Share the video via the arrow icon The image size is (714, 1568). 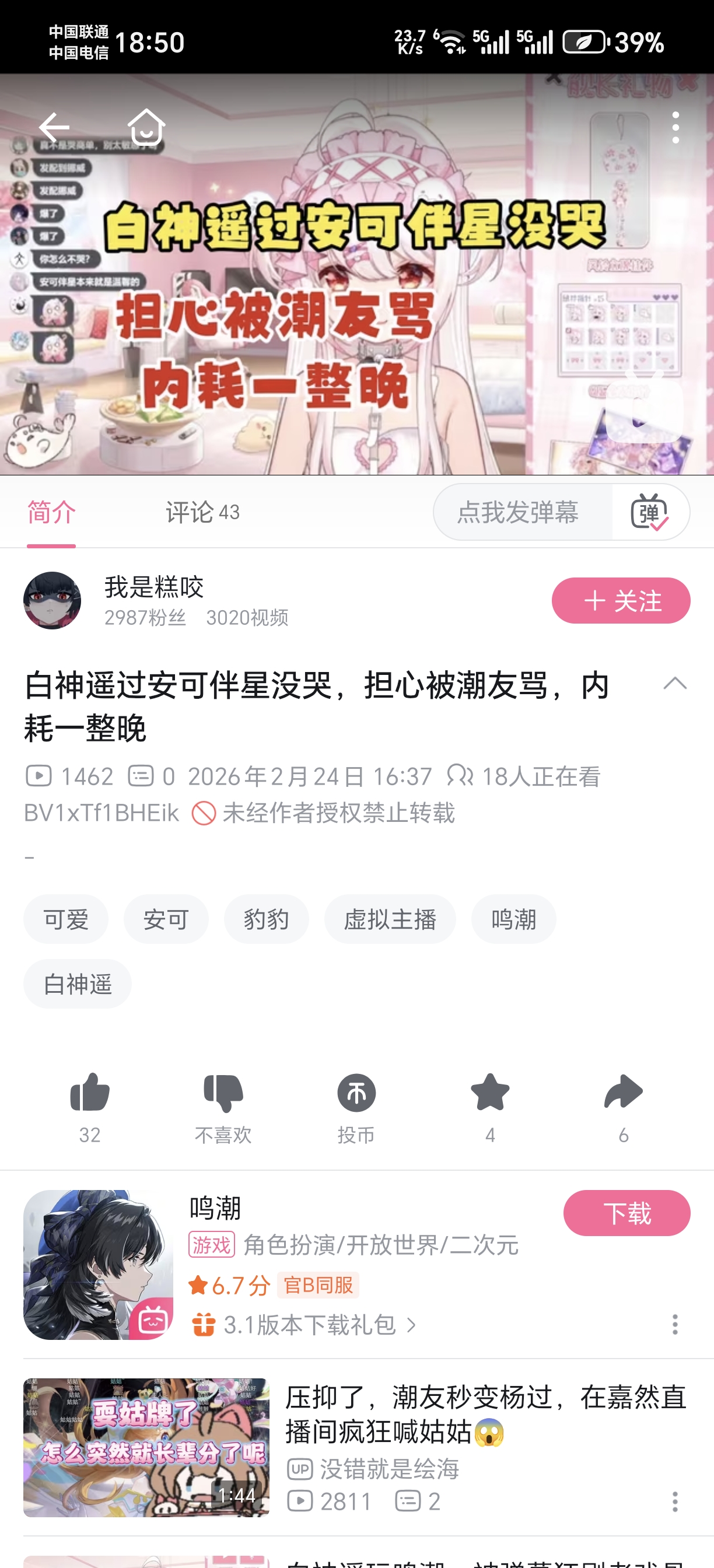624,1107
